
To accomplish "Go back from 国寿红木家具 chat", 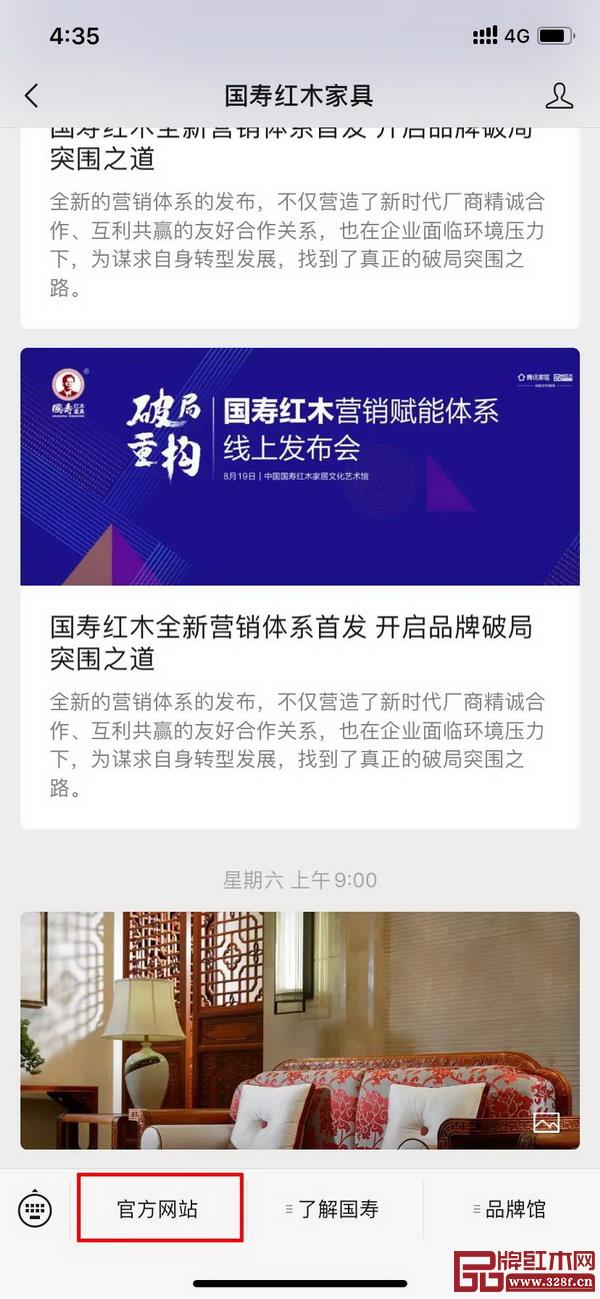I will point(32,96).
